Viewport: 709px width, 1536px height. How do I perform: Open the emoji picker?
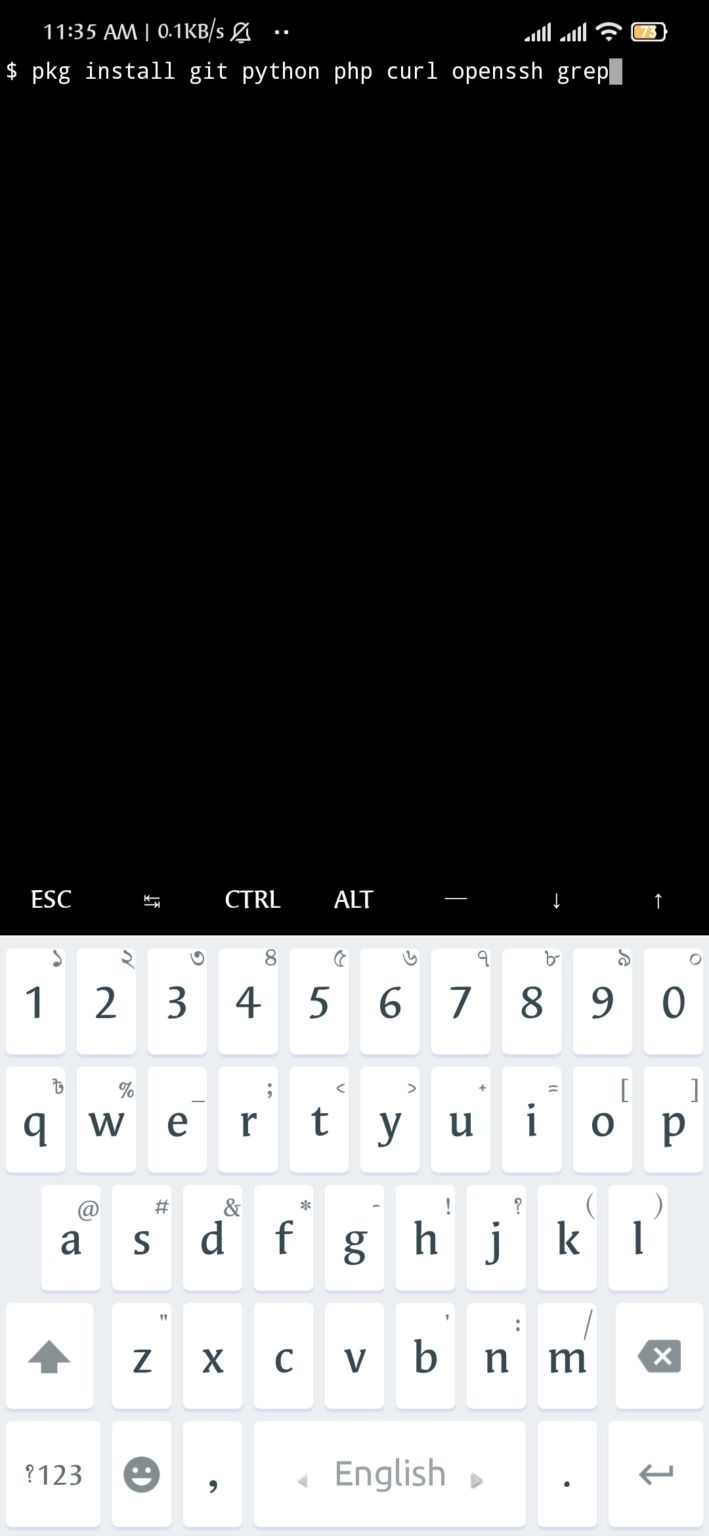click(x=141, y=1473)
